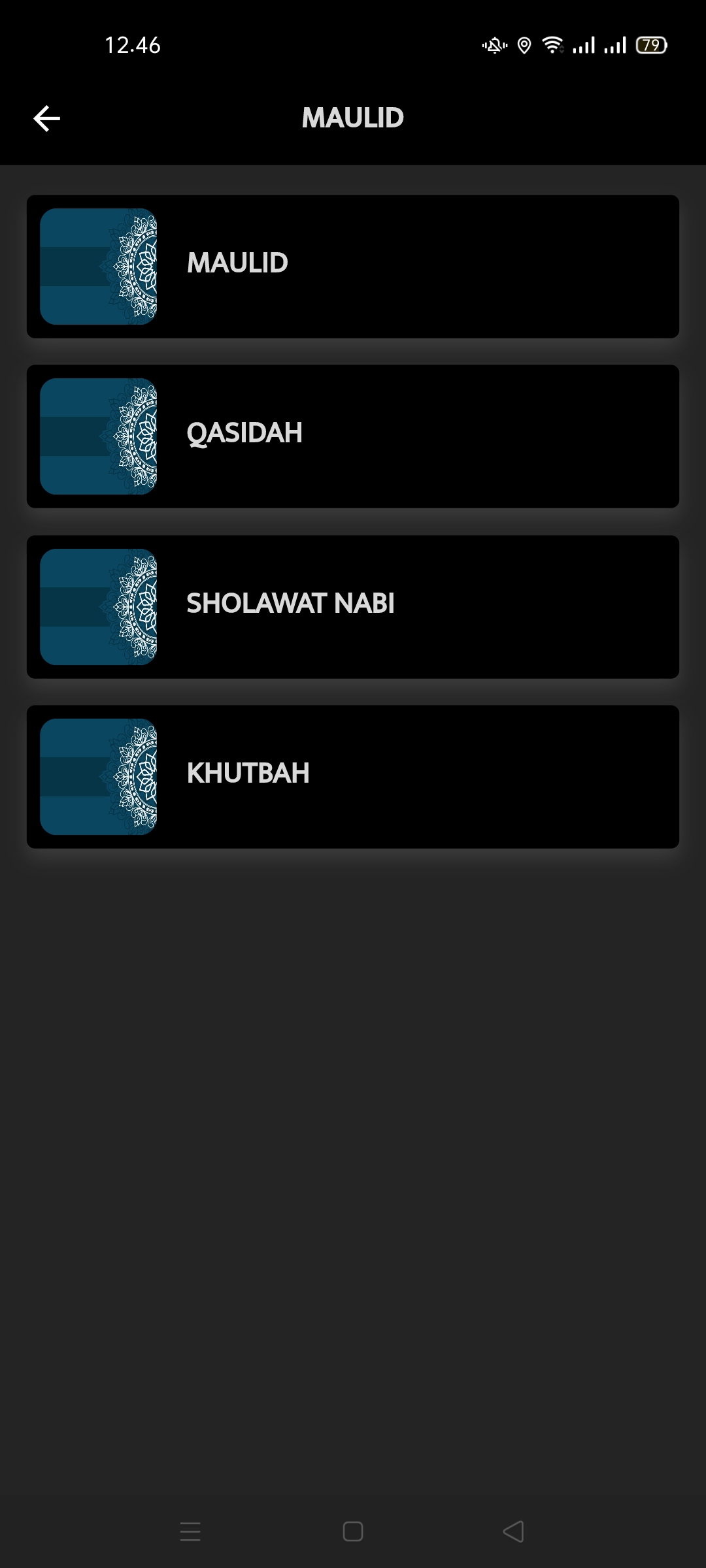Open the MAULID category card

[353, 267]
